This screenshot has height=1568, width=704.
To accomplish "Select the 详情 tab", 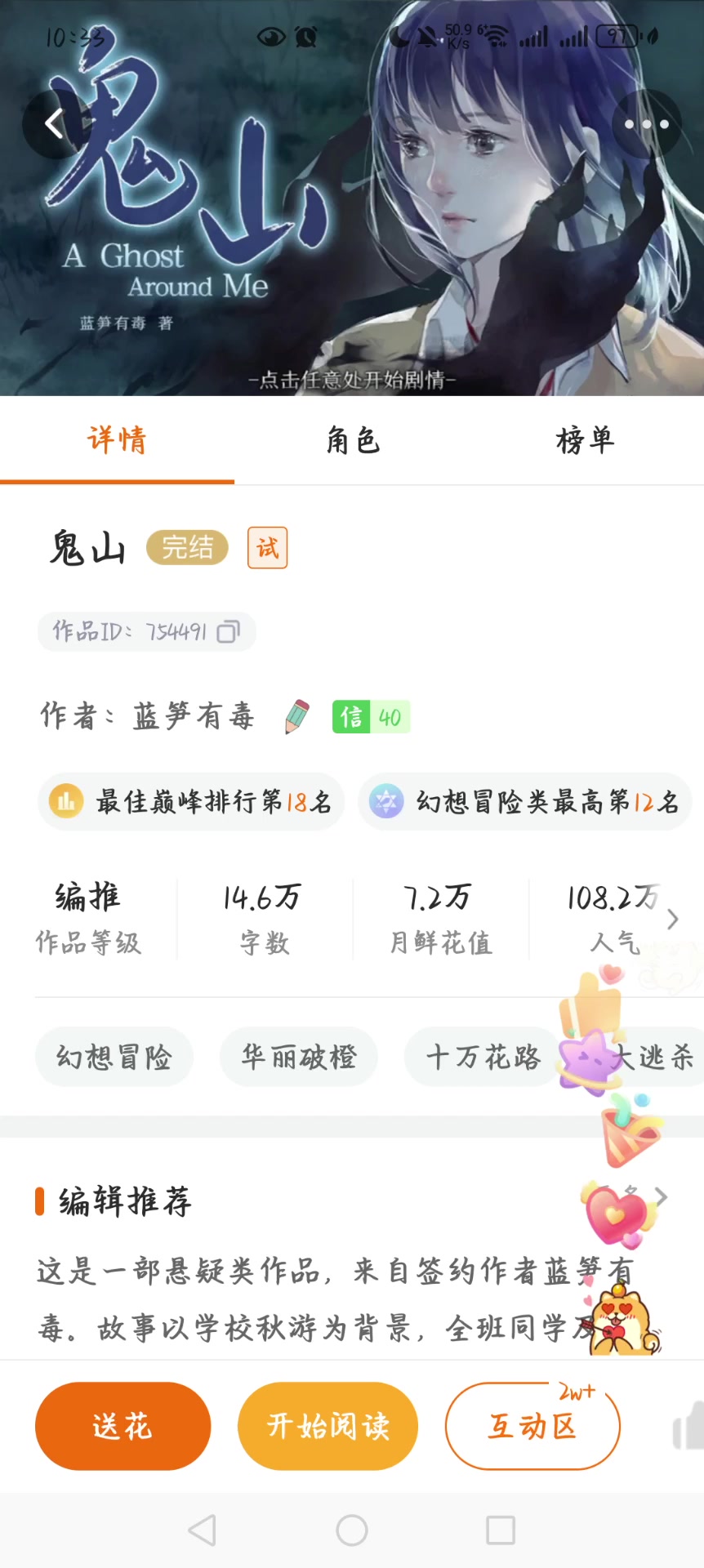I will 117,441.
